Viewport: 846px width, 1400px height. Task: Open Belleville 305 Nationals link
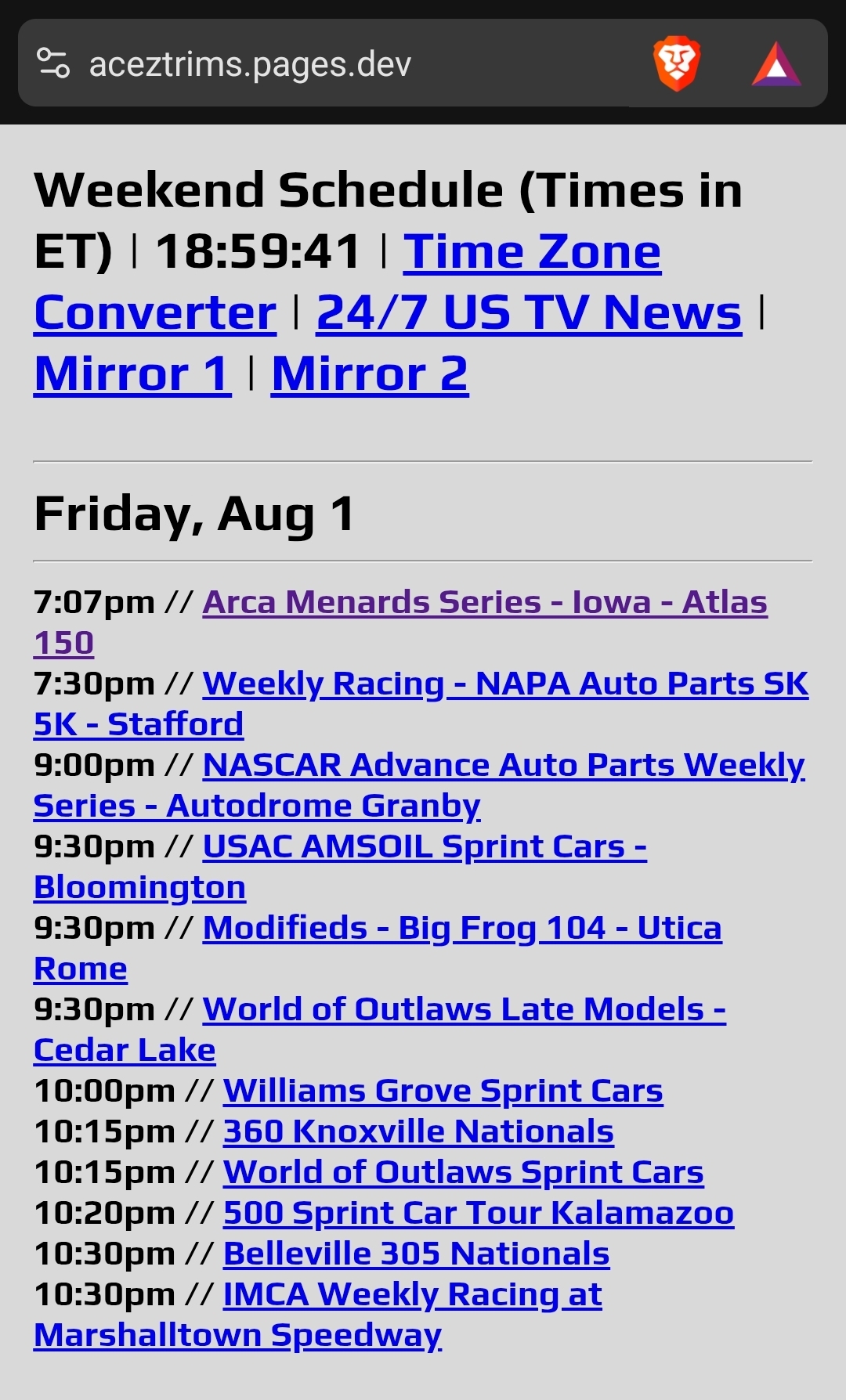point(416,1254)
